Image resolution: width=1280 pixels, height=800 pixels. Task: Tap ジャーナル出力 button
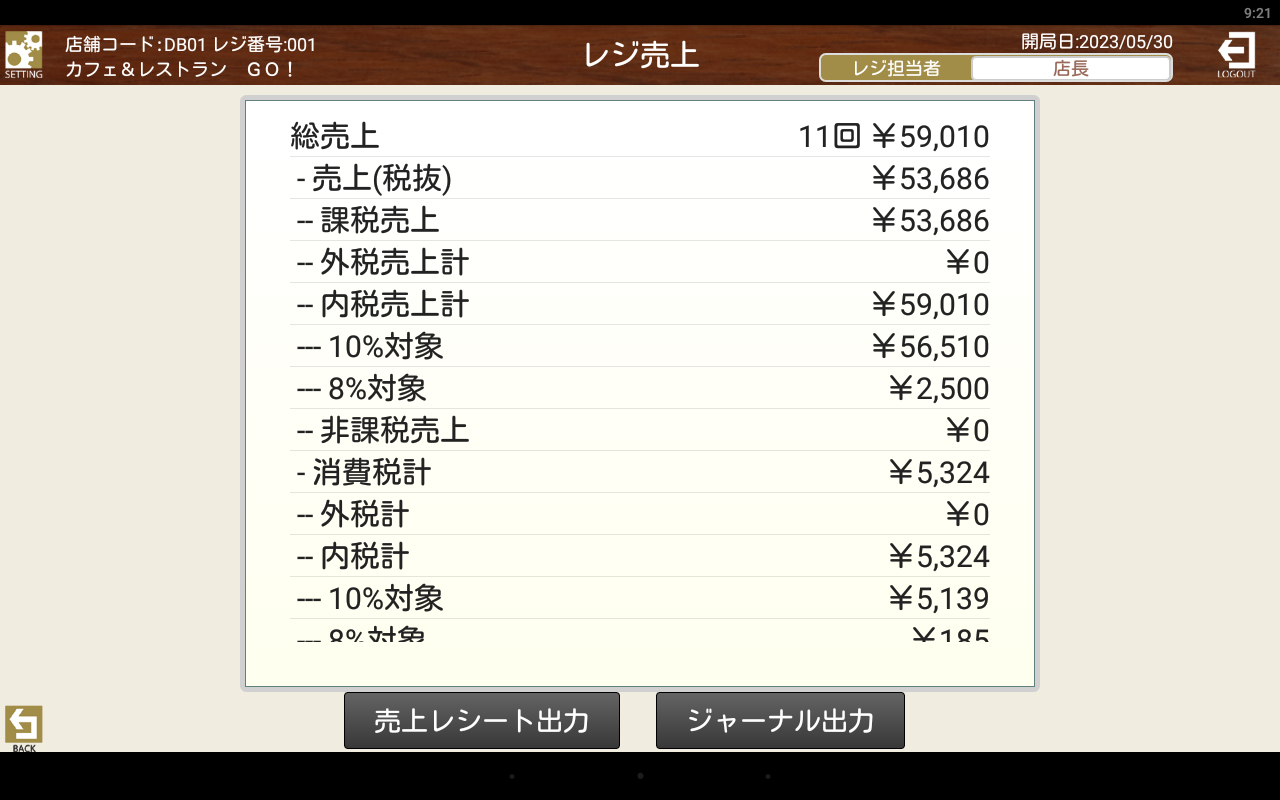click(780, 720)
